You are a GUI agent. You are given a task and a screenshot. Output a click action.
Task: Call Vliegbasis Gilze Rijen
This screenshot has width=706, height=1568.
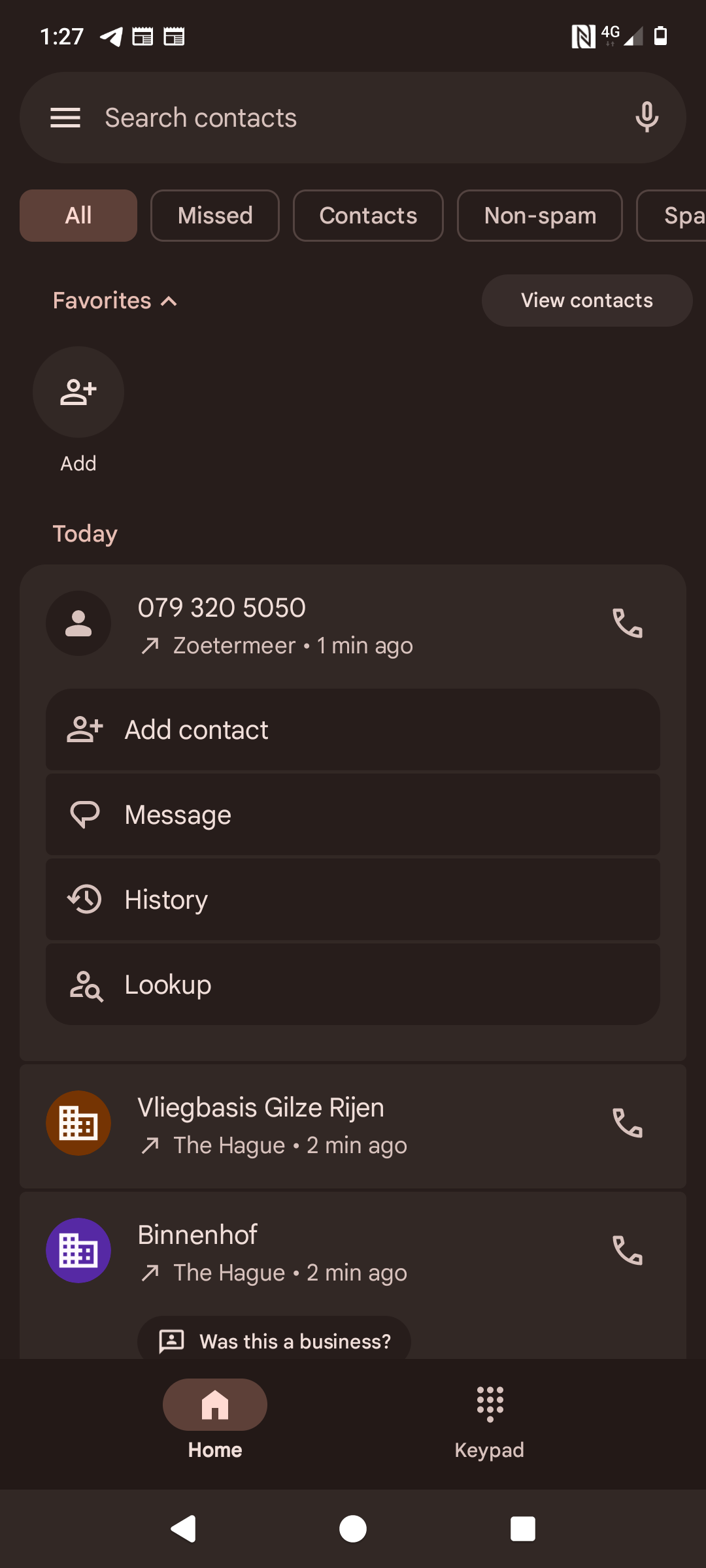tap(628, 1123)
